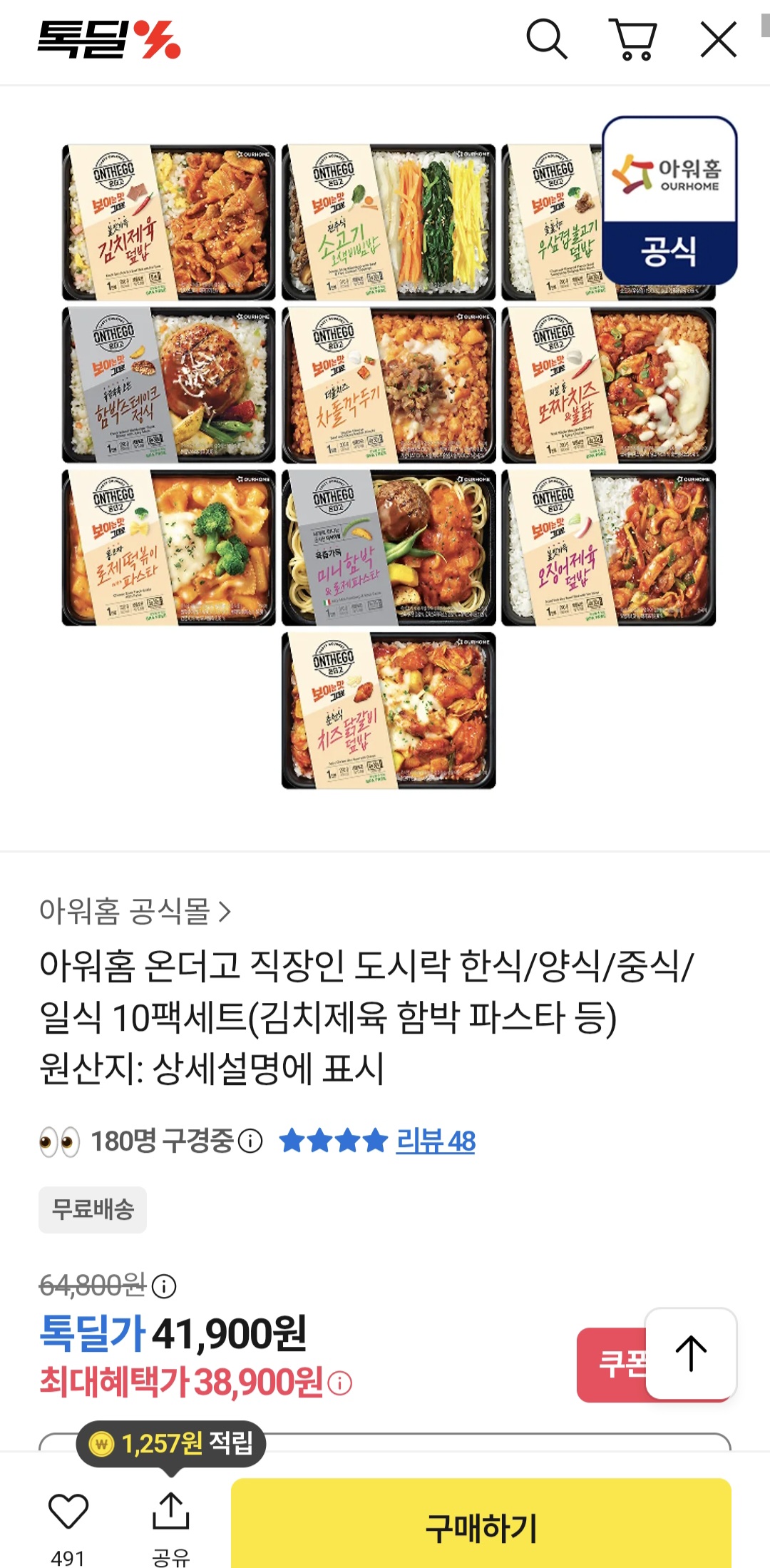Open the shopping cart
This screenshot has height=1568, width=770.
pos(632,39)
